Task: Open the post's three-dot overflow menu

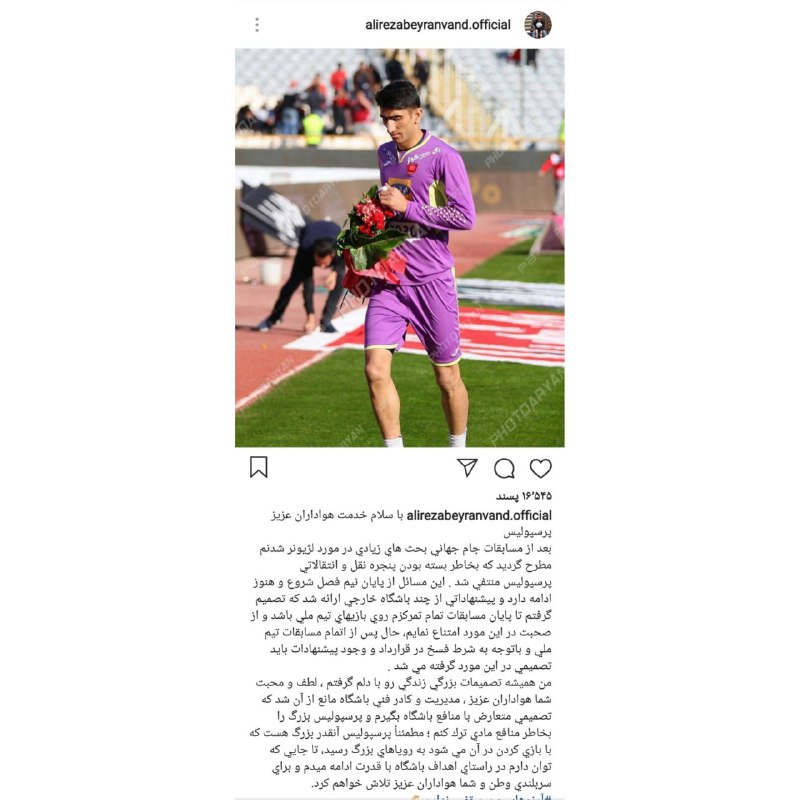Action: click(x=257, y=25)
